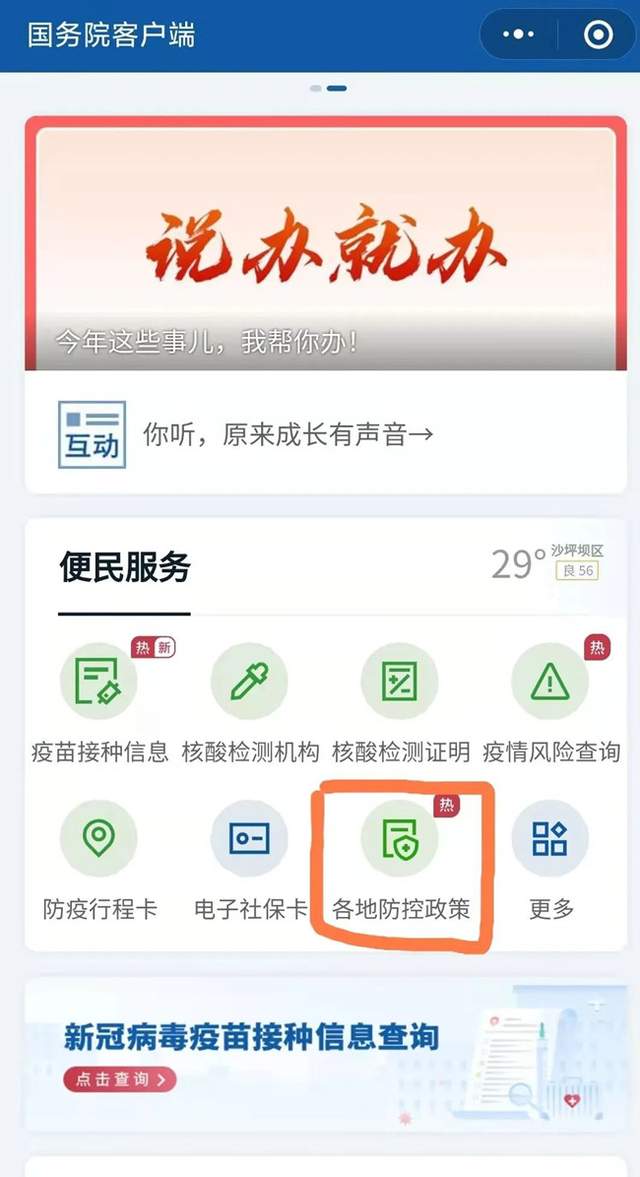Image resolution: width=640 pixels, height=1177 pixels.
Task: Open the mini program more-options menu
Action: click(x=518, y=35)
